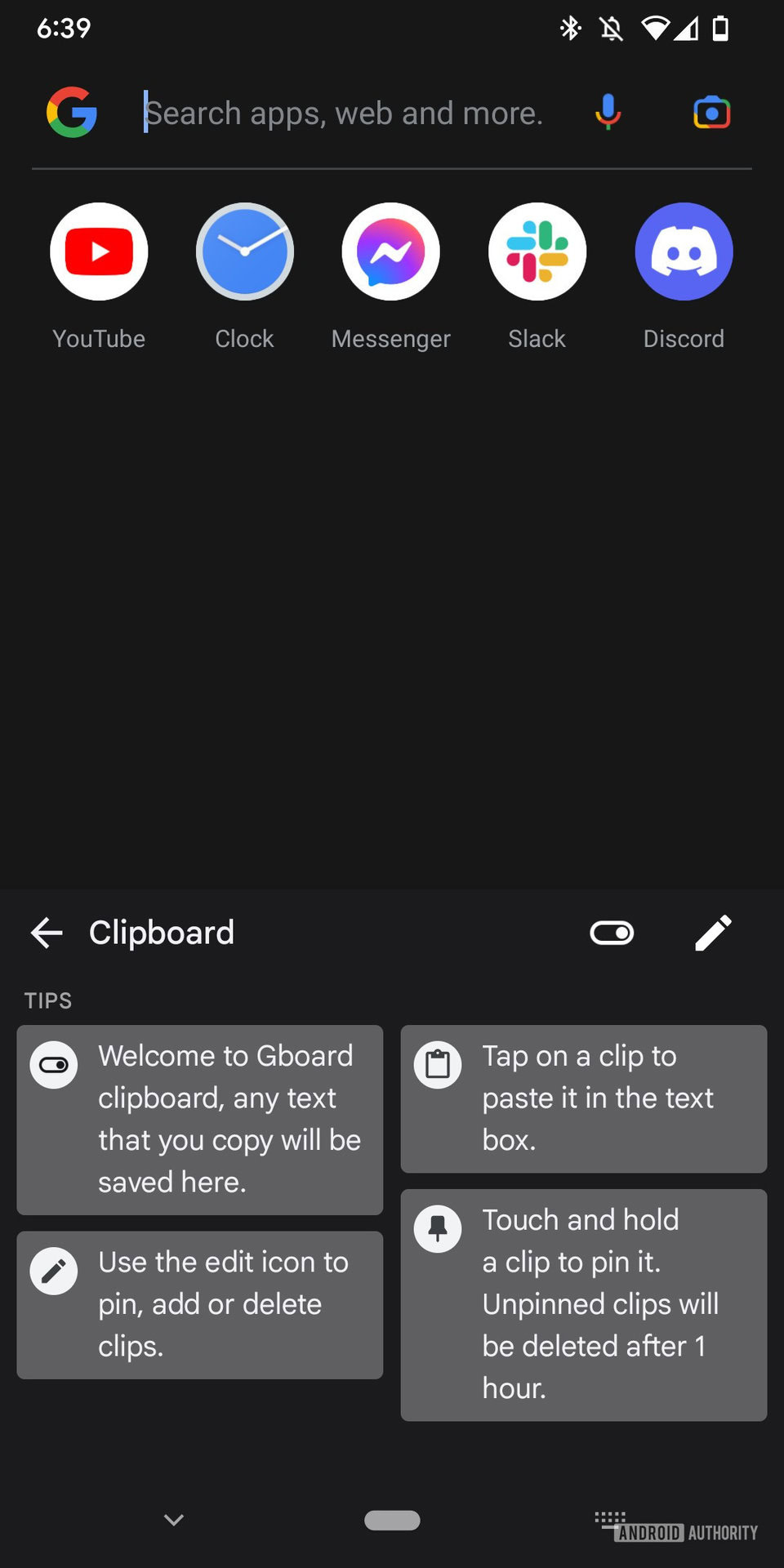Switch keyboards using the keyboard icon
The width and height of the screenshot is (784, 1568).
coord(609,1520)
